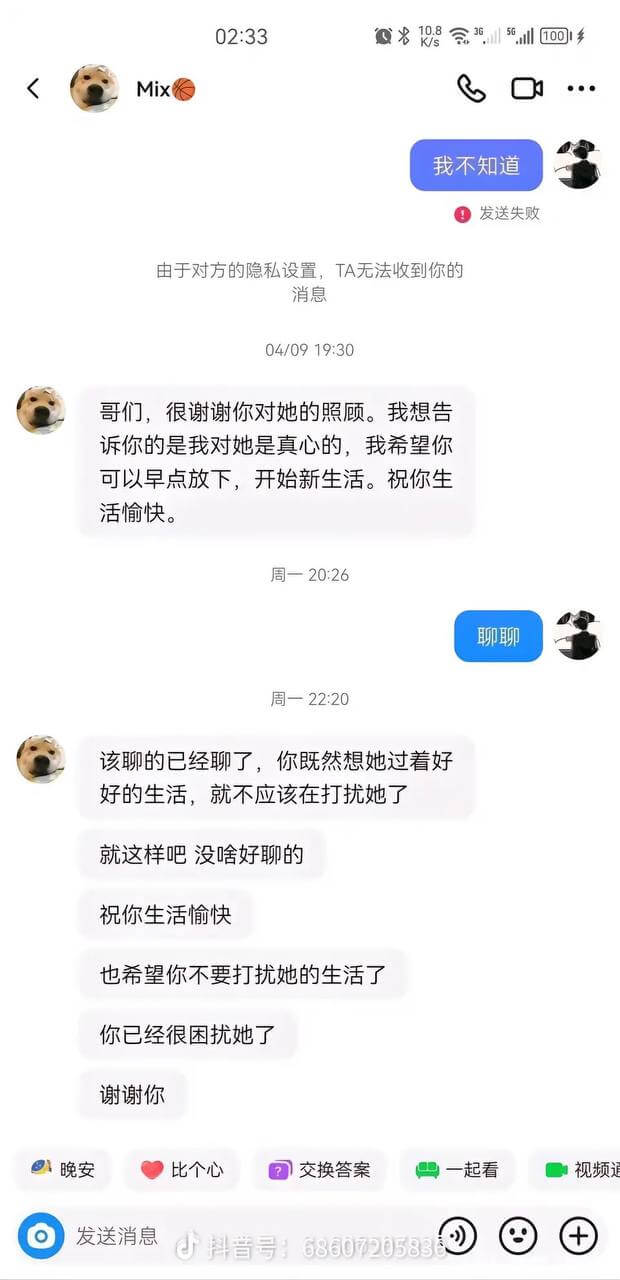
Task: Select the 比个心 quick chip
Action: [182, 1169]
